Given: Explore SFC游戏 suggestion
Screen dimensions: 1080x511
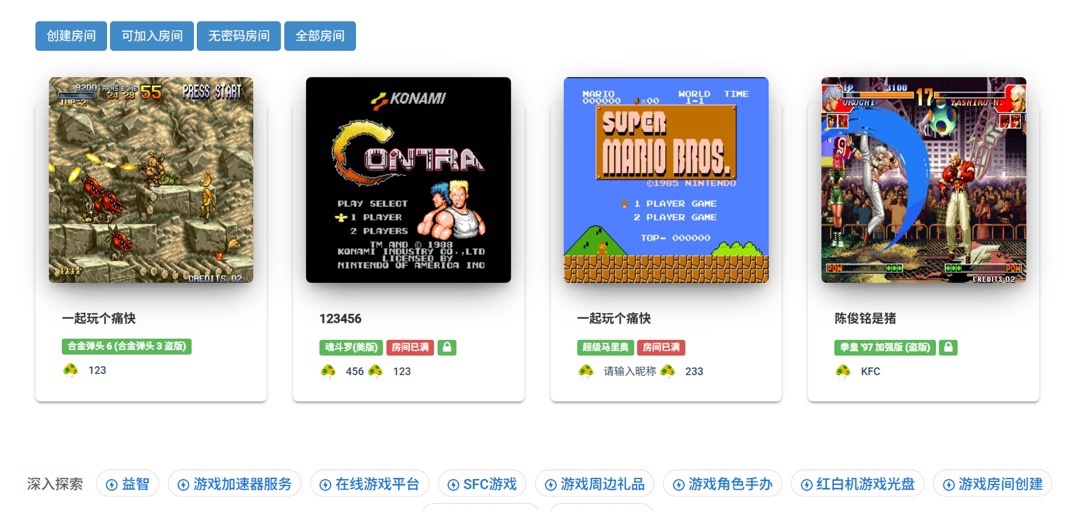Looking at the screenshot, I should pyautogui.click(x=481, y=484).
